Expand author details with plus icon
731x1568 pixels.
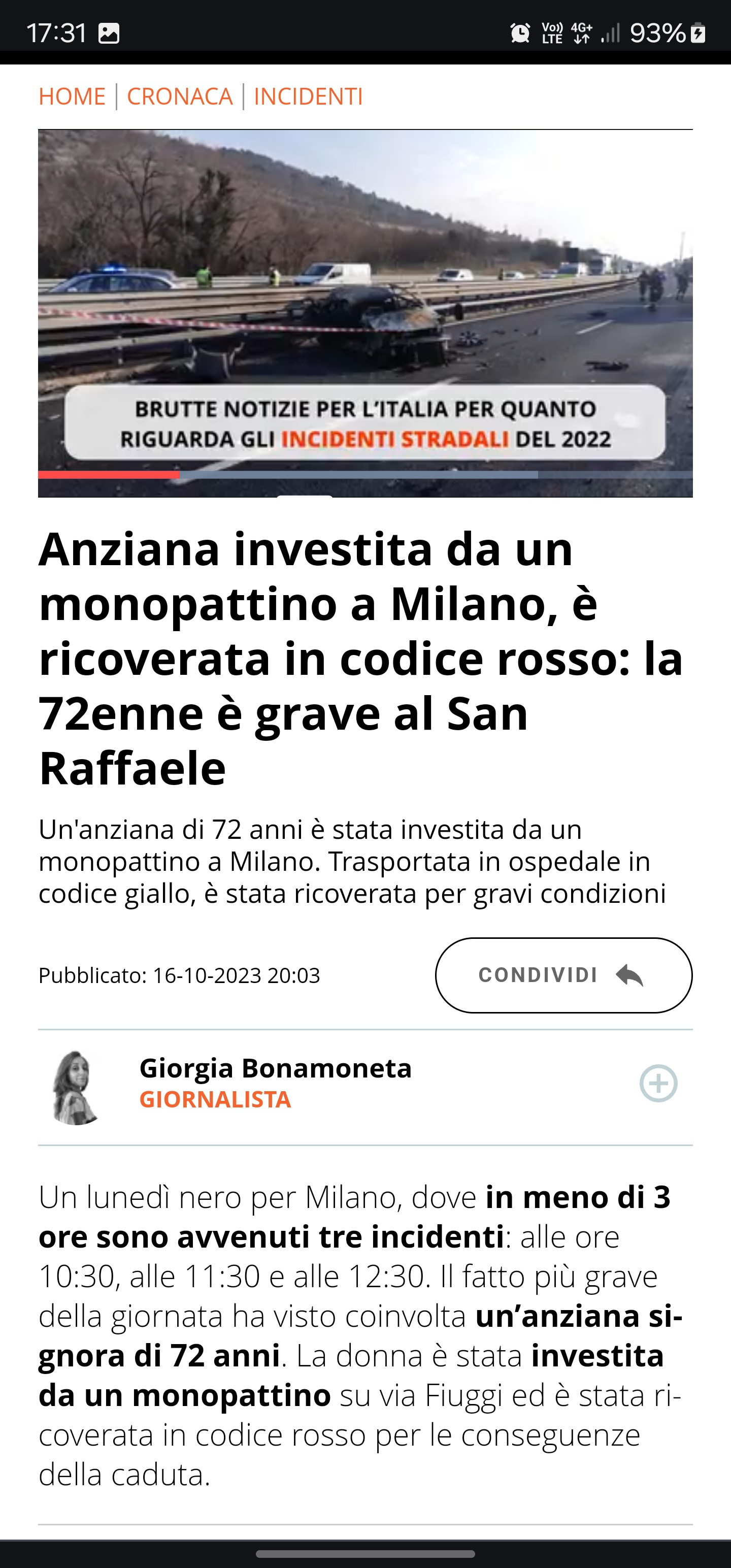658,1084
